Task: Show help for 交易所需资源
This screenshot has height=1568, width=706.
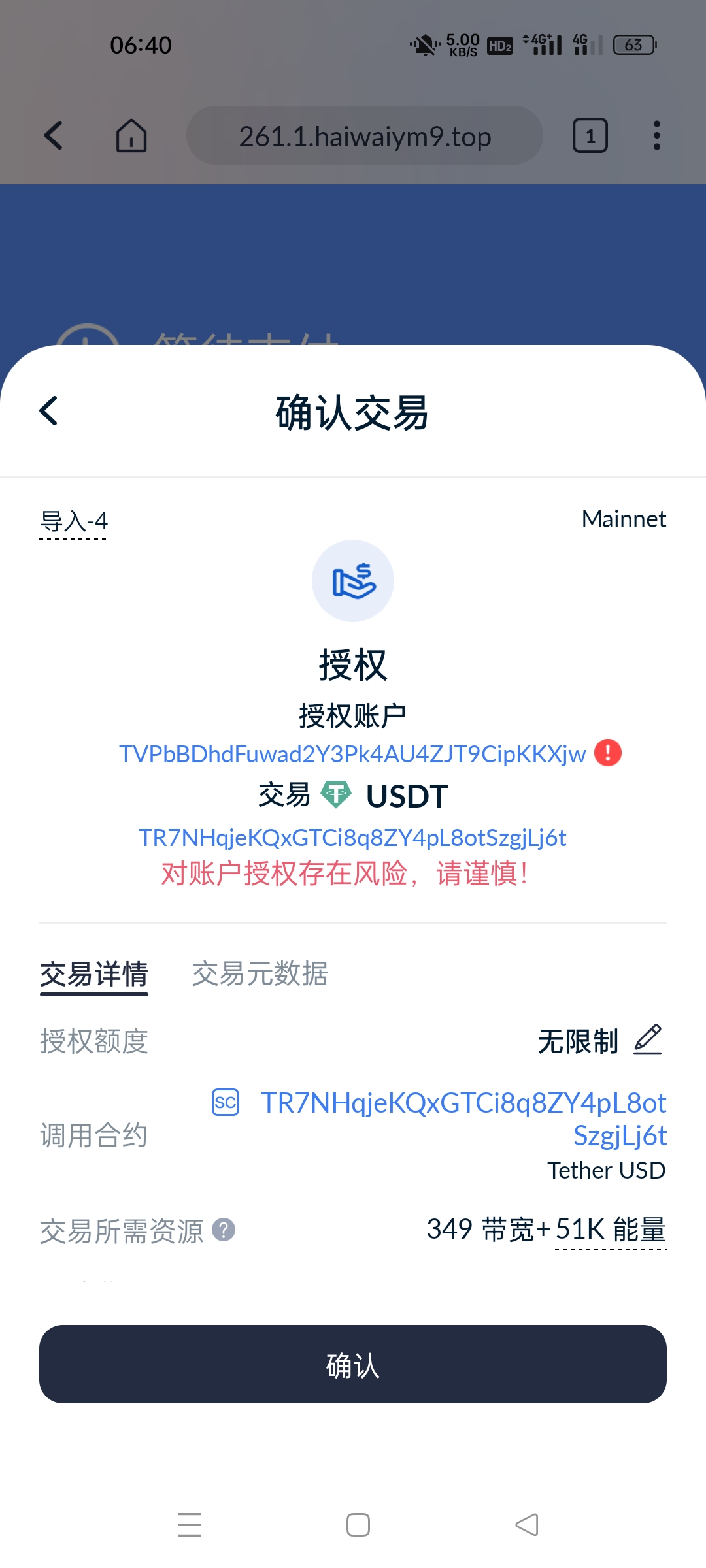Action: click(224, 1230)
